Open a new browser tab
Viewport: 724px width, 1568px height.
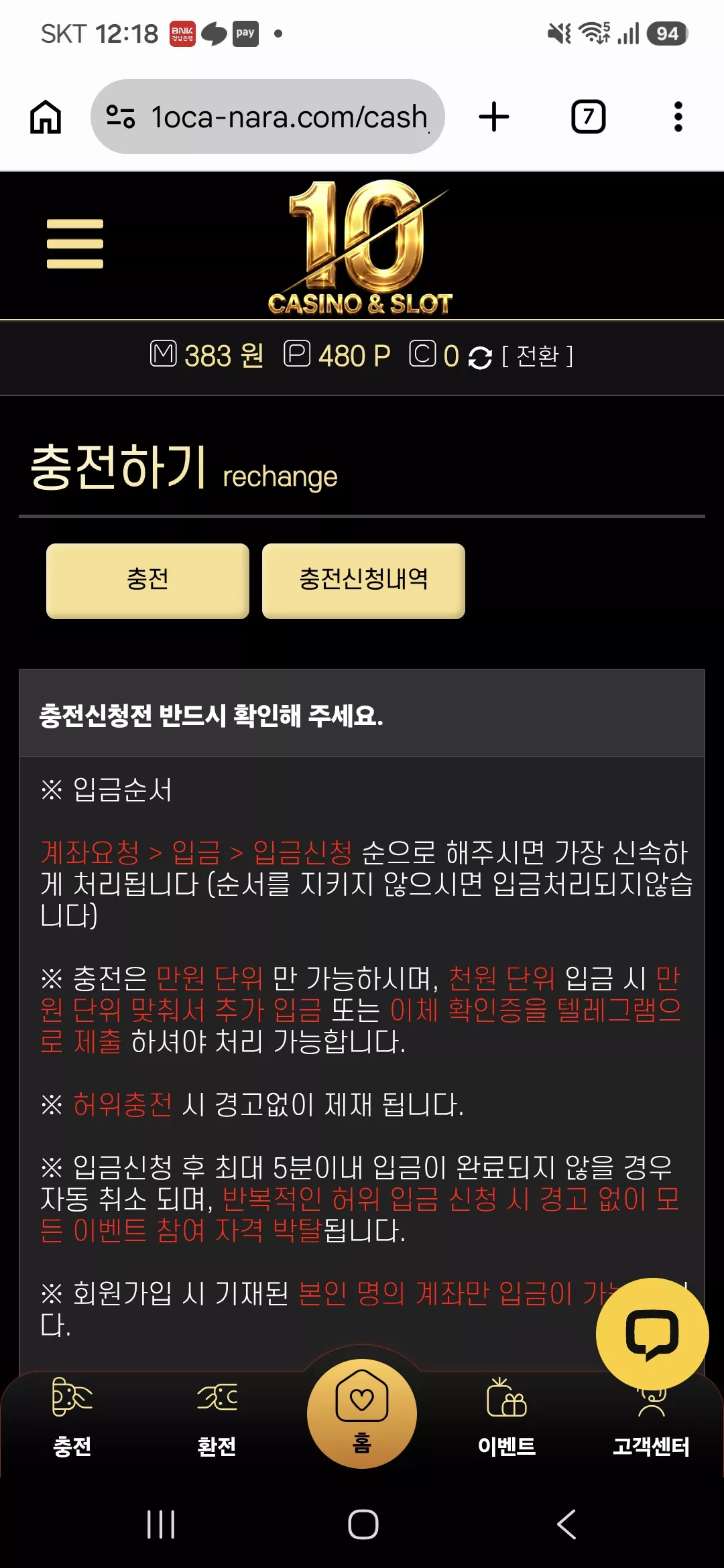pyautogui.click(x=494, y=117)
